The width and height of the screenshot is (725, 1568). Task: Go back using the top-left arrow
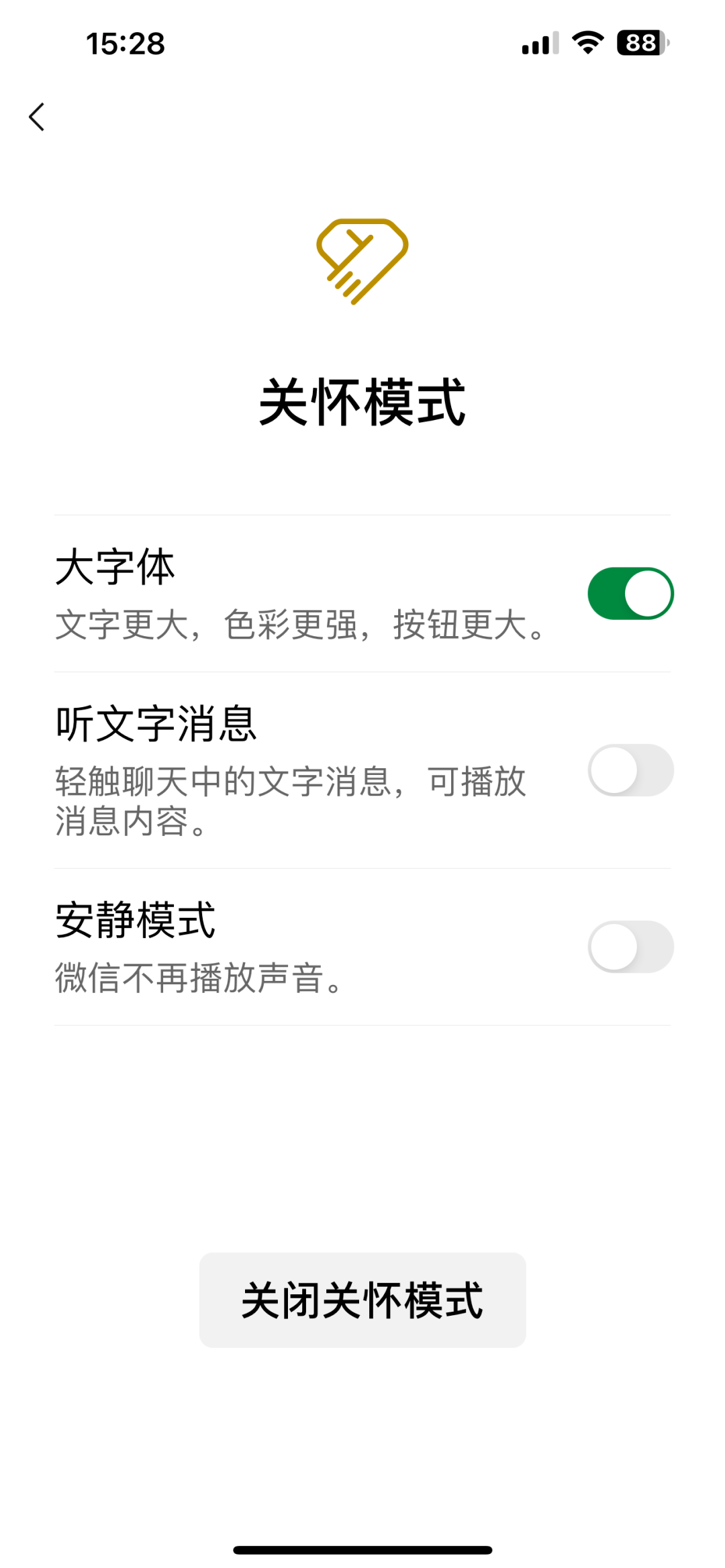(38, 117)
